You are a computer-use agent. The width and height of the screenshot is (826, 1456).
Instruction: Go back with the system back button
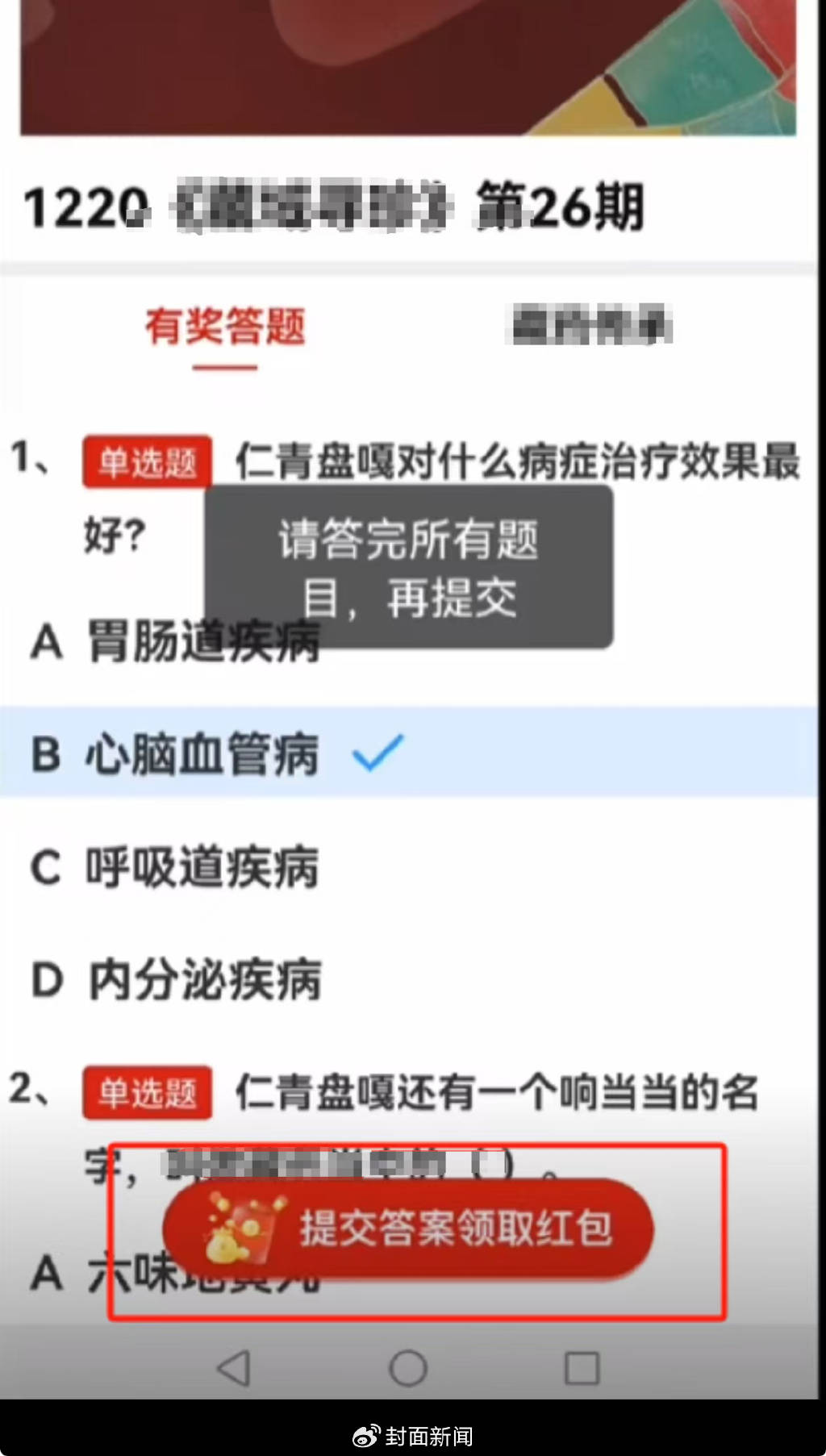point(234,1368)
